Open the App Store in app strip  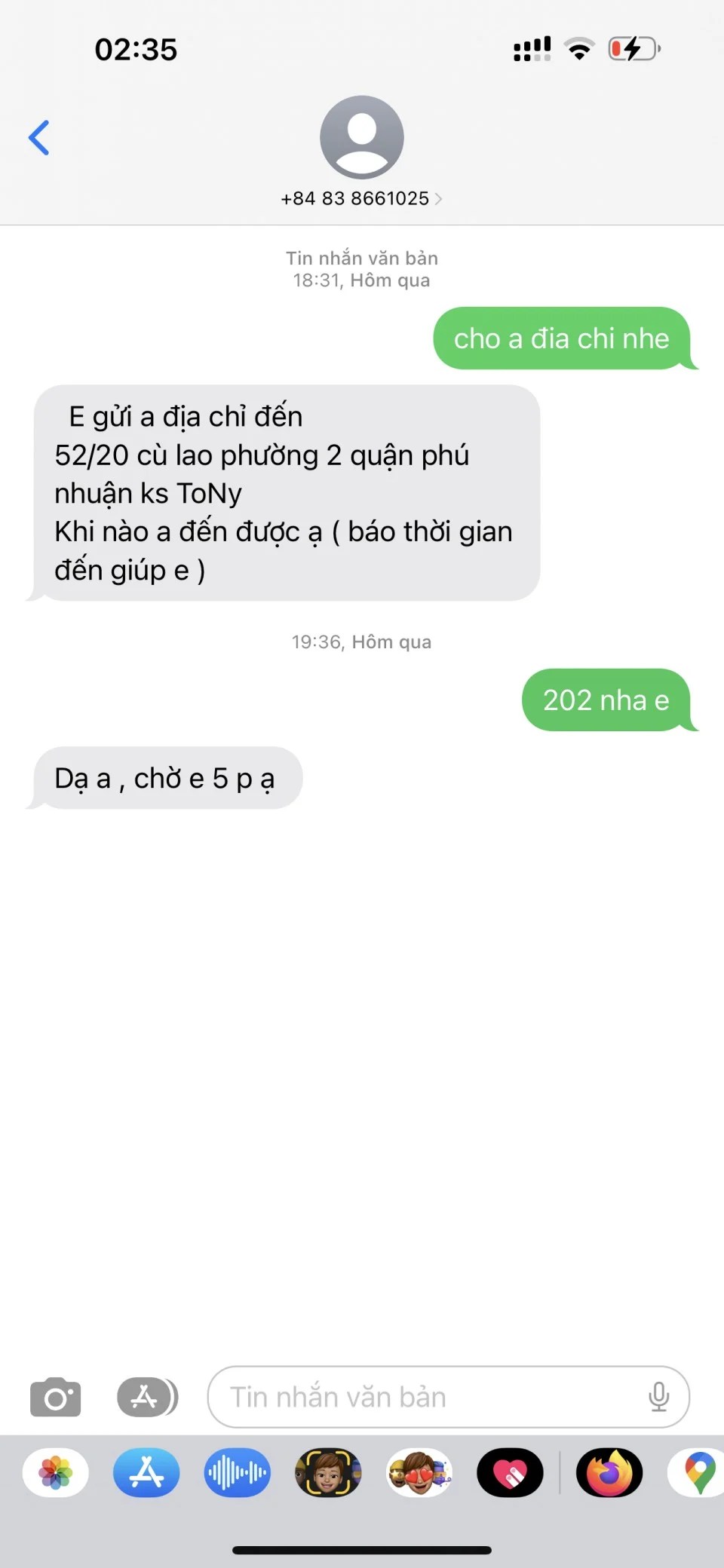(x=146, y=1473)
